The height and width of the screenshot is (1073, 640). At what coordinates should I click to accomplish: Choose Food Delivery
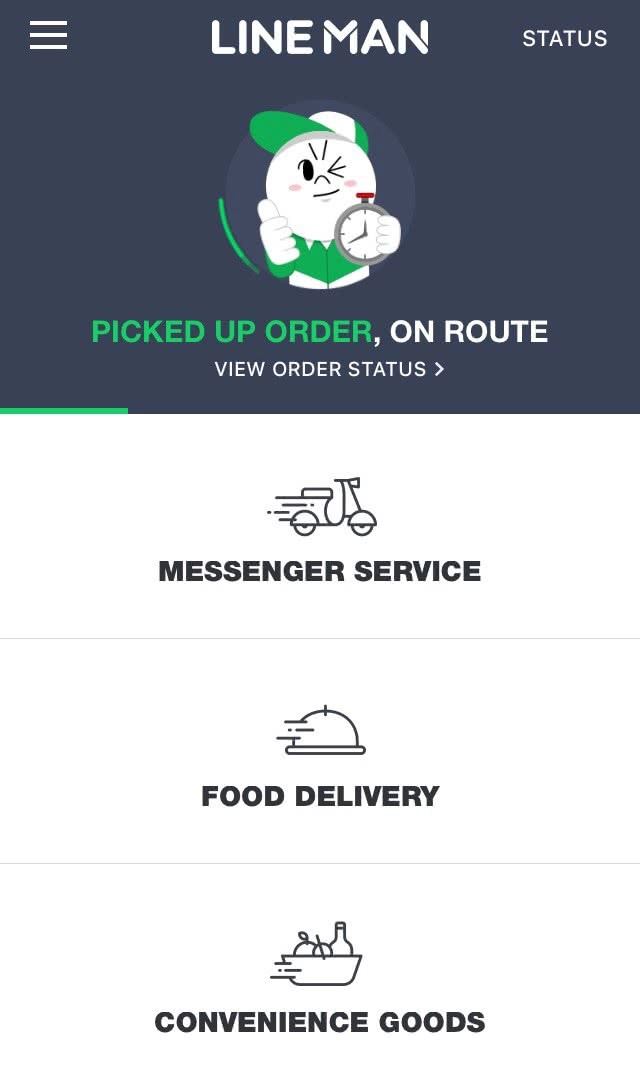tap(320, 755)
